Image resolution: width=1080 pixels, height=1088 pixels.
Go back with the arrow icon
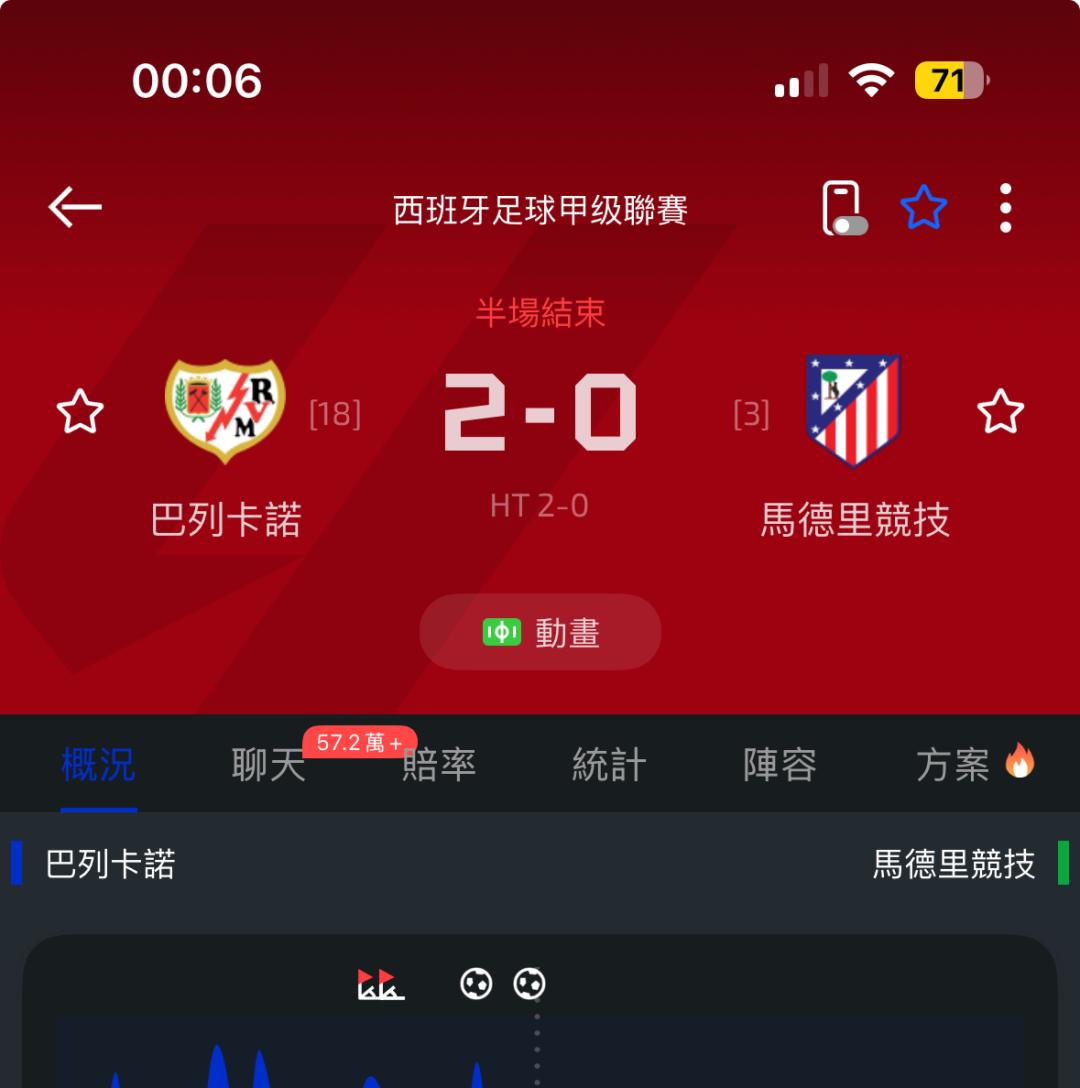(75, 208)
